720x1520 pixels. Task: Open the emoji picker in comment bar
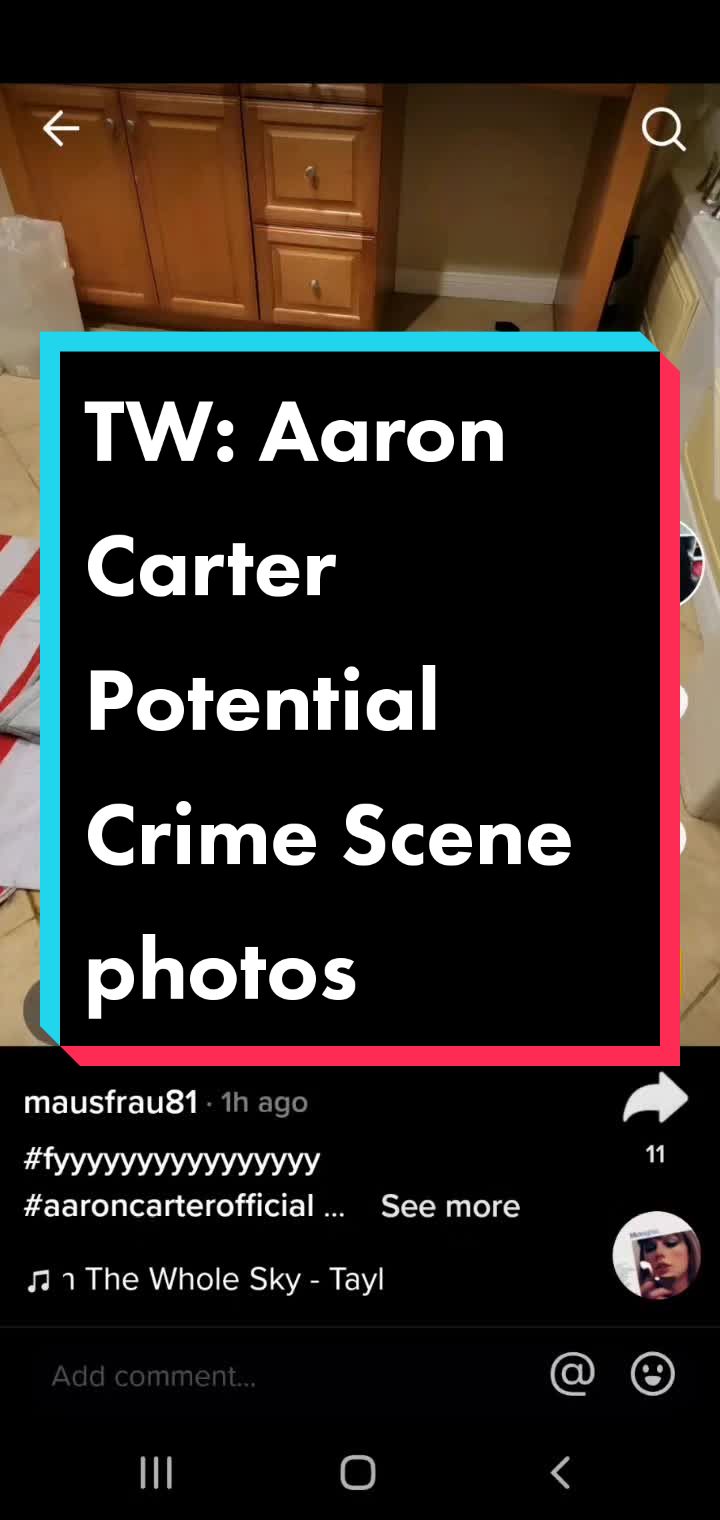(x=653, y=1375)
